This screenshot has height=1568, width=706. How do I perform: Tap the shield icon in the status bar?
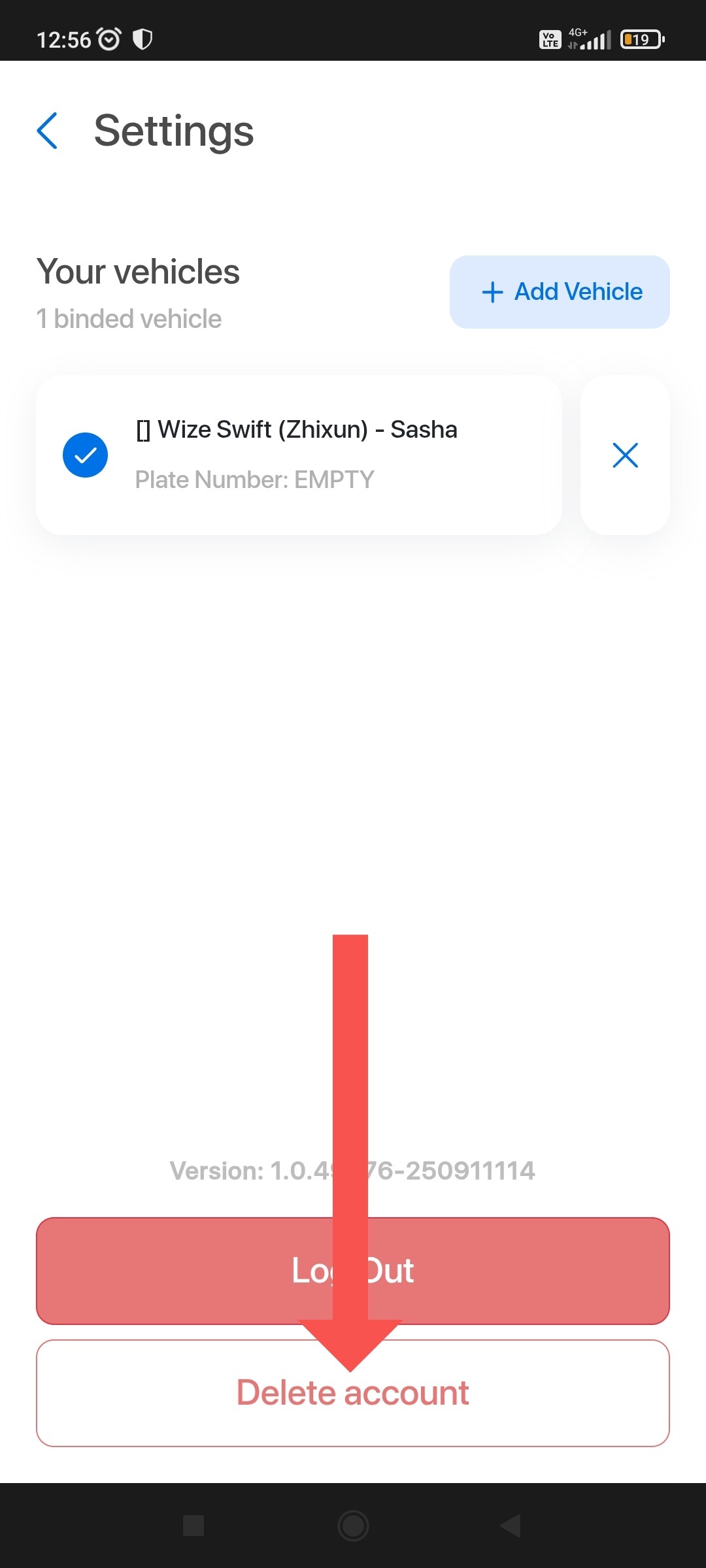coord(143,39)
